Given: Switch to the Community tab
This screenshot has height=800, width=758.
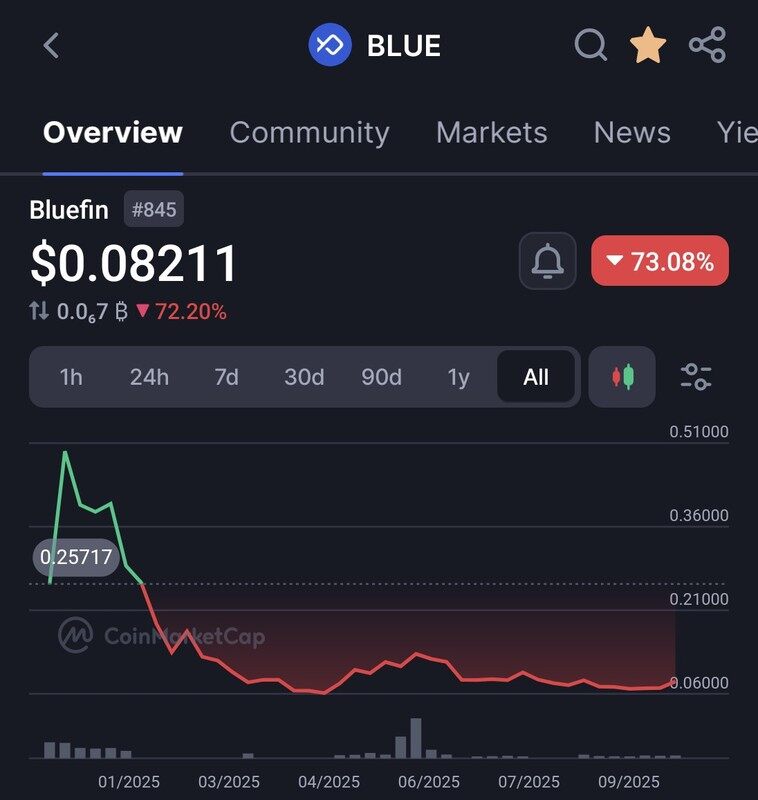Looking at the screenshot, I should tap(309, 132).
